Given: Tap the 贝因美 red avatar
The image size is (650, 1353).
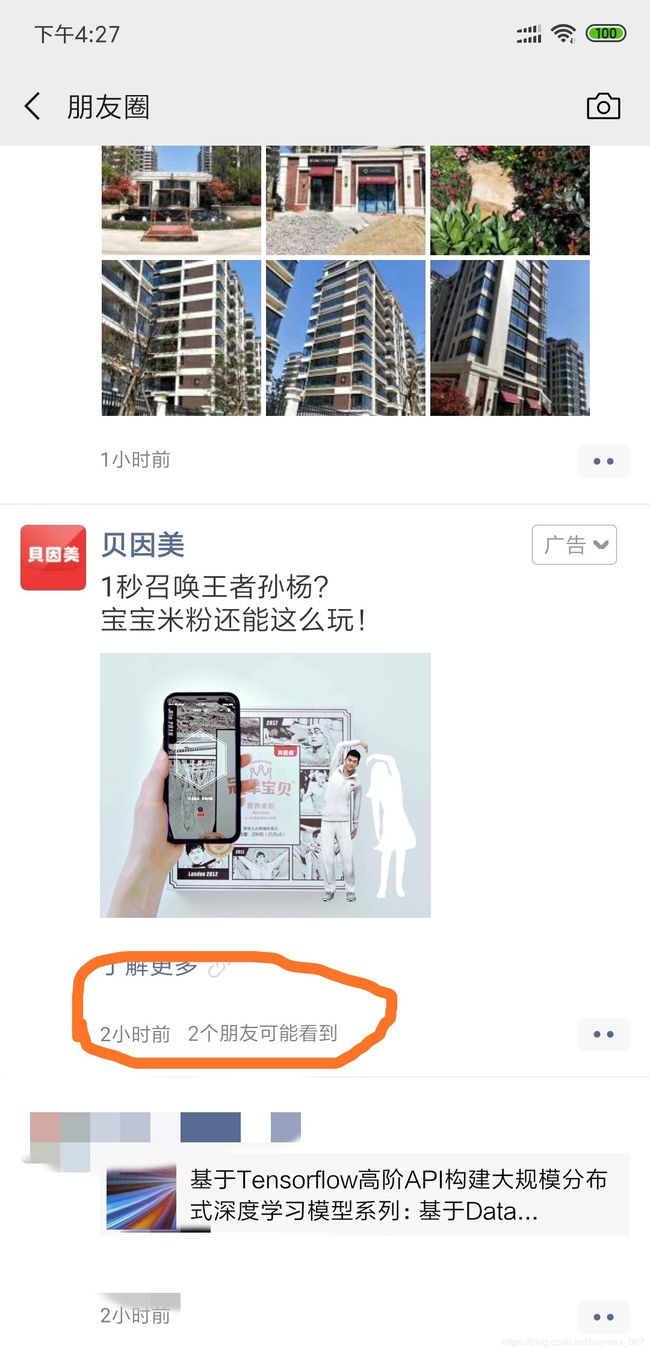Looking at the screenshot, I should [53, 557].
